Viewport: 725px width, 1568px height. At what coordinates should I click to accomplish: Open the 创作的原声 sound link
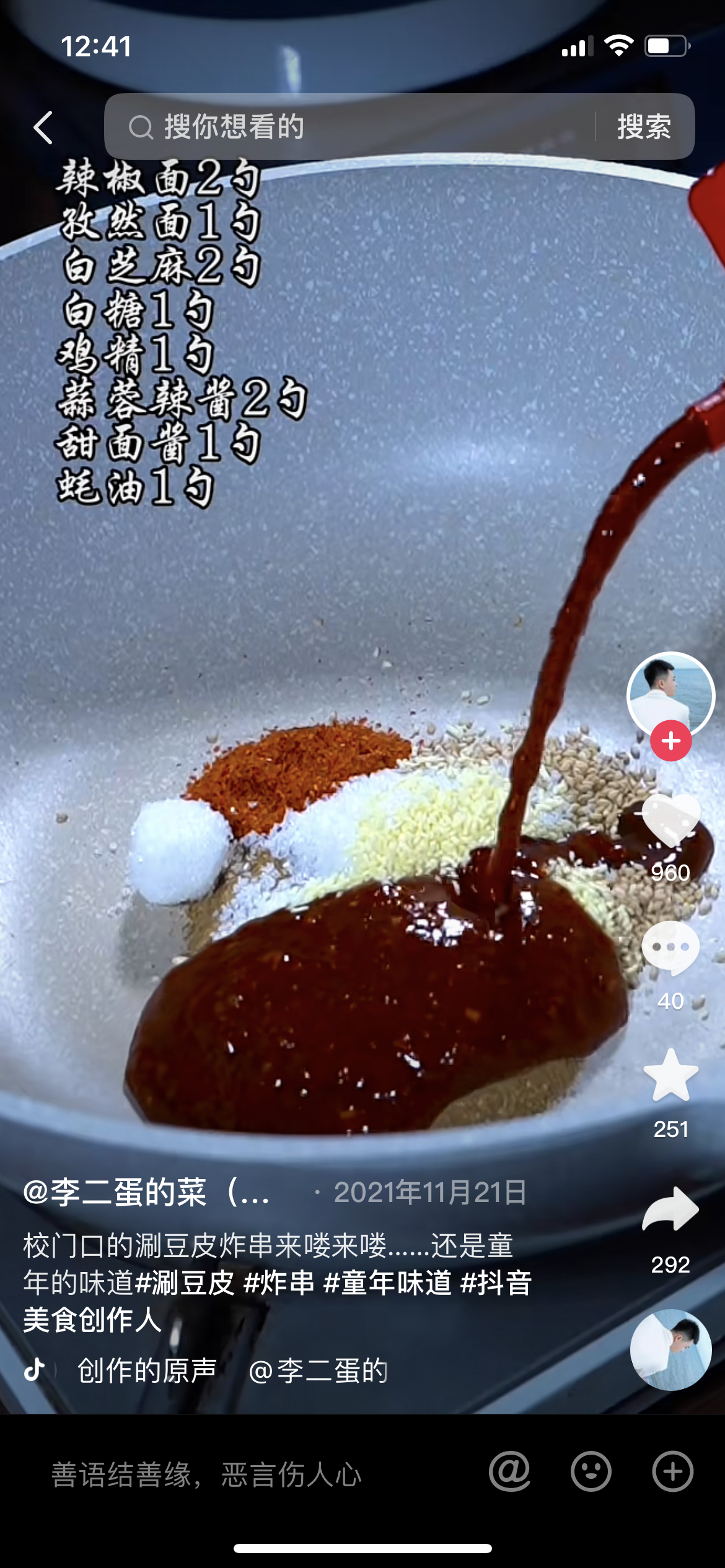pos(147,1370)
